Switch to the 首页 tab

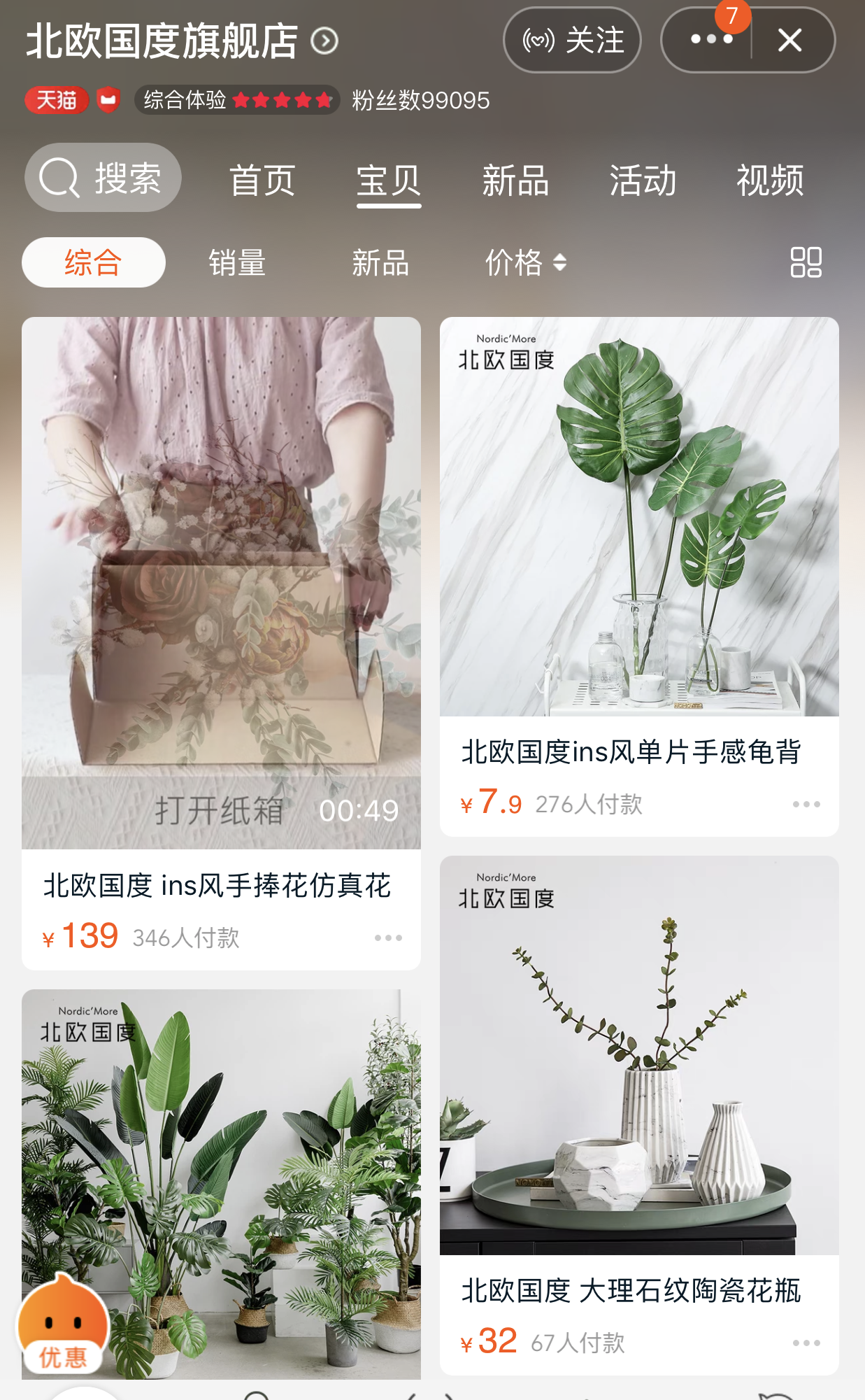(262, 181)
